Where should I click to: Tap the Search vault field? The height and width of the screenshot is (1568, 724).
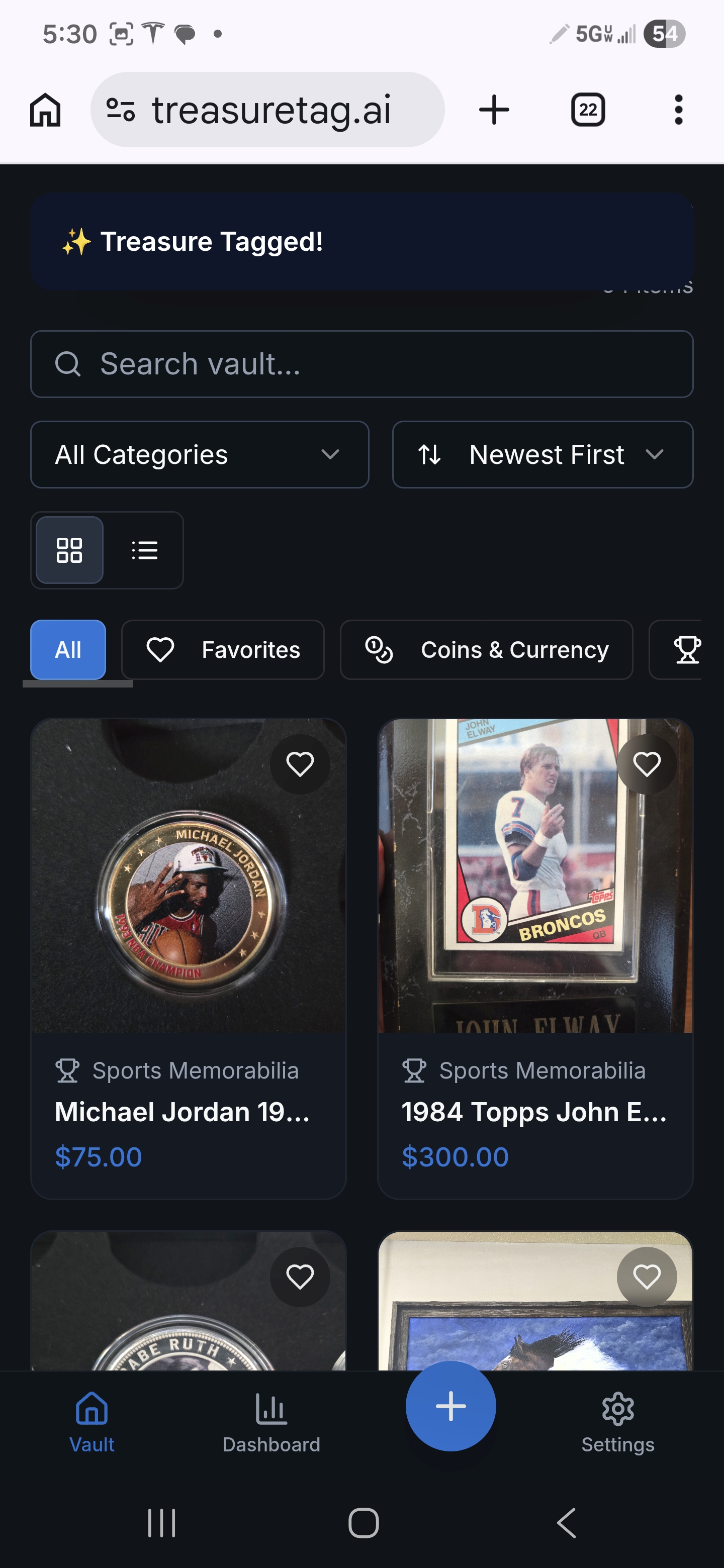click(361, 364)
